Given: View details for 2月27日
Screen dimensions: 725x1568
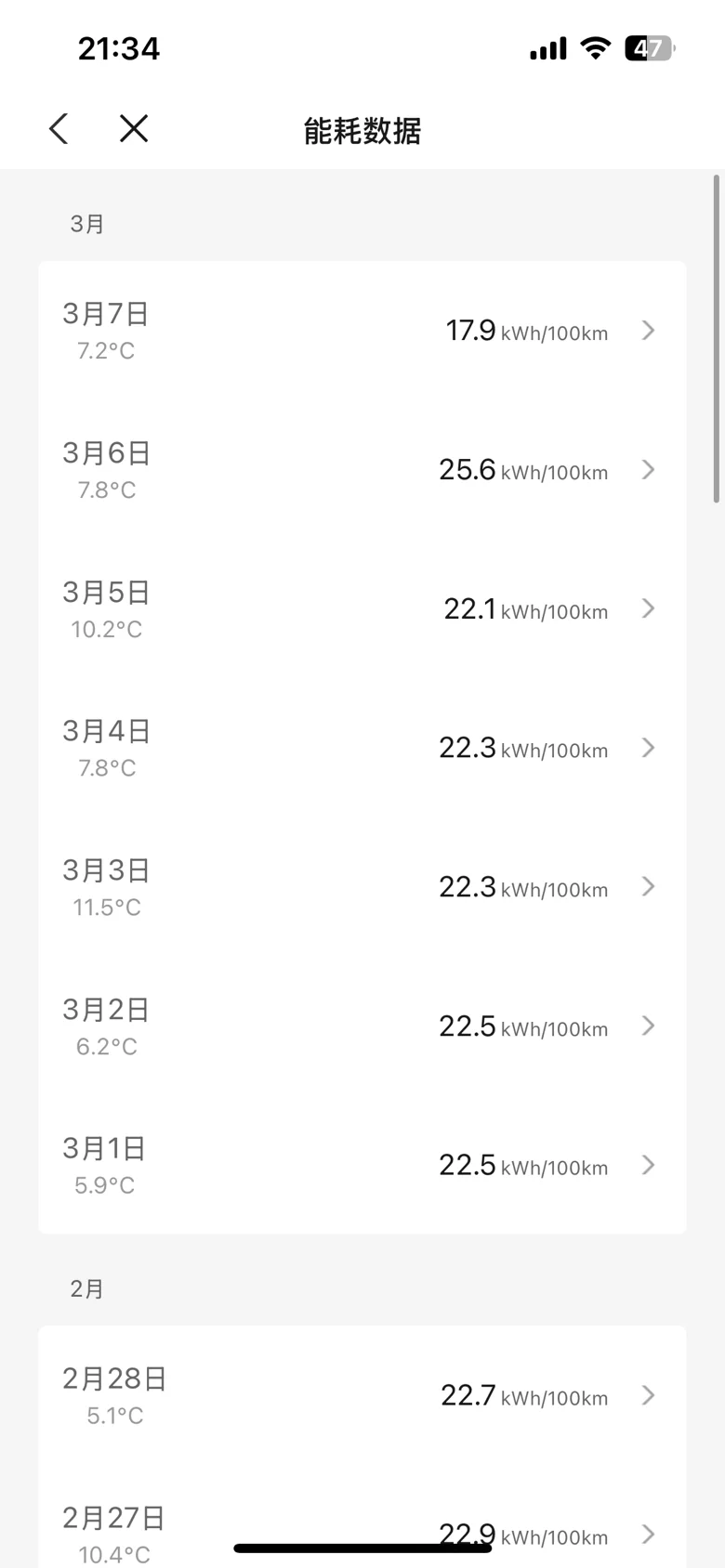Looking at the screenshot, I should pyautogui.click(x=362, y=1523).
